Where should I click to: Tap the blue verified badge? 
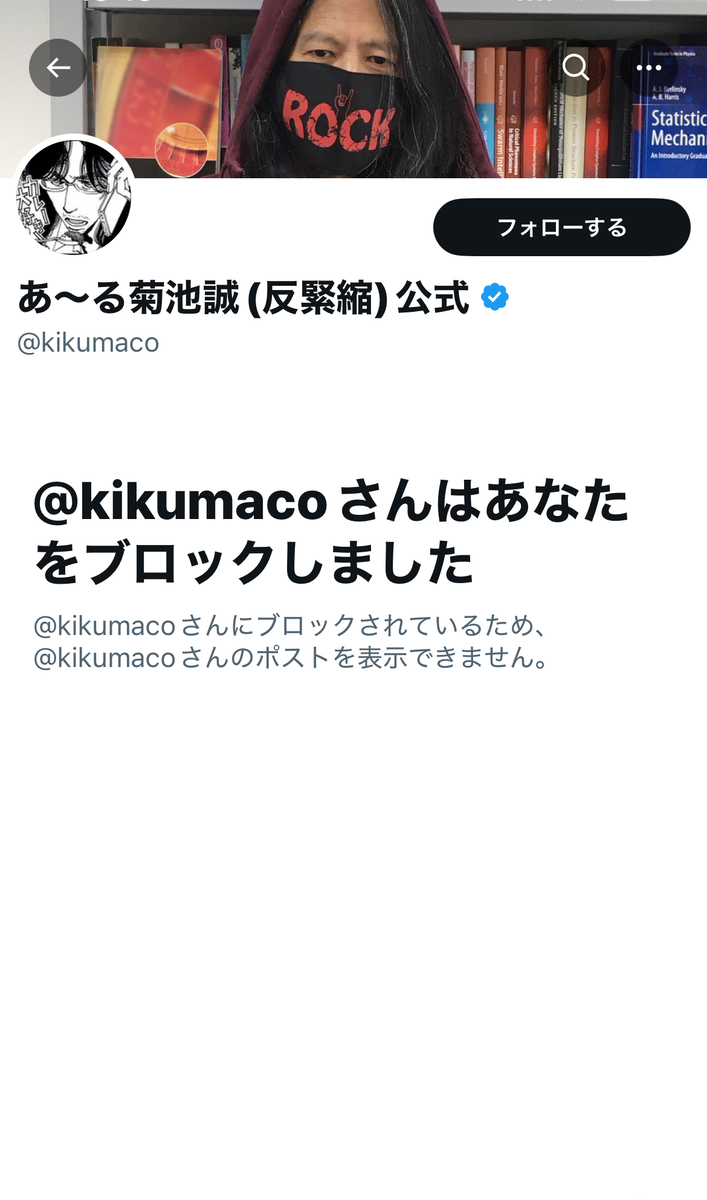pos(495,297)
